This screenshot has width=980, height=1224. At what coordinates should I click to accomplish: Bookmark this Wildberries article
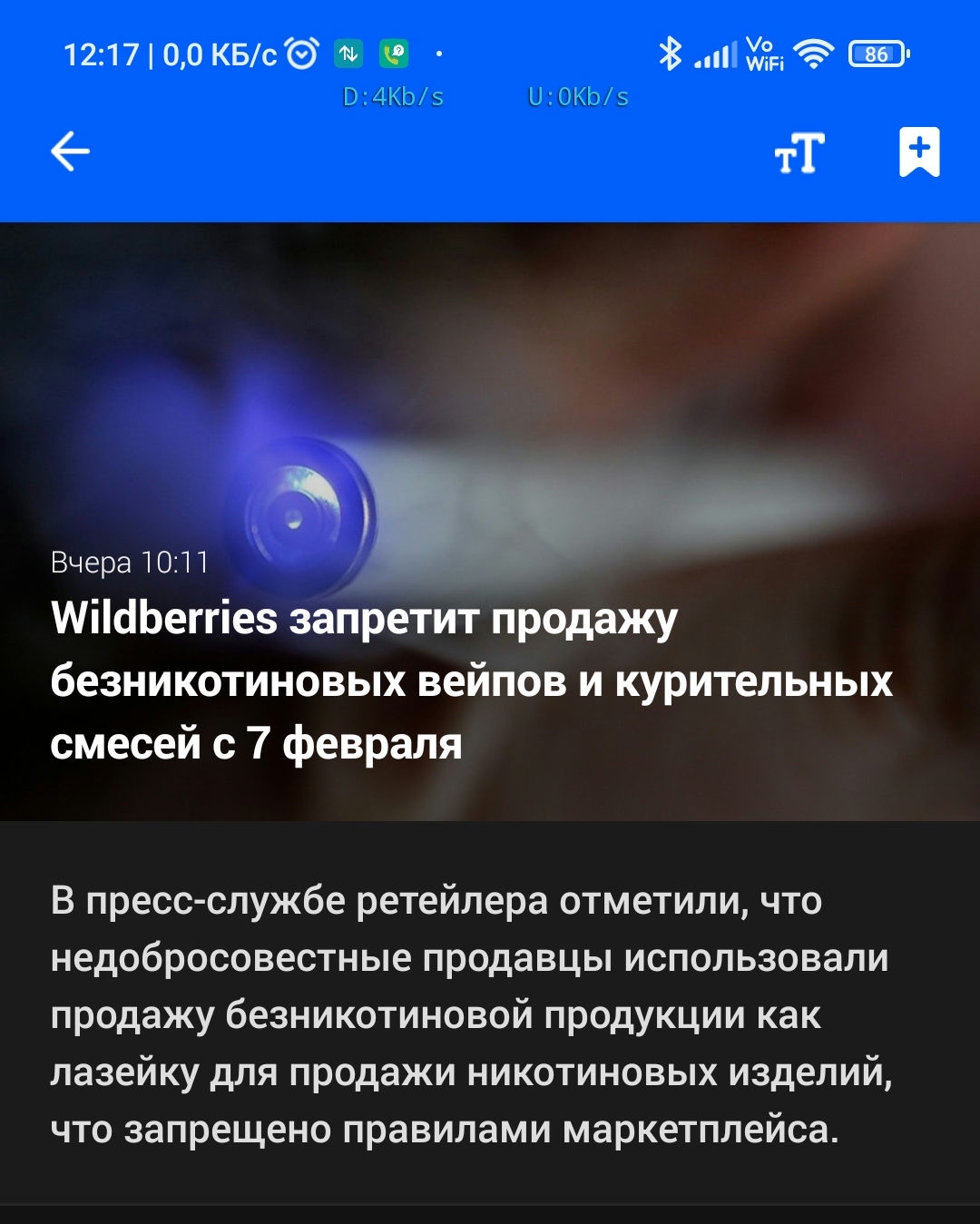919,152
